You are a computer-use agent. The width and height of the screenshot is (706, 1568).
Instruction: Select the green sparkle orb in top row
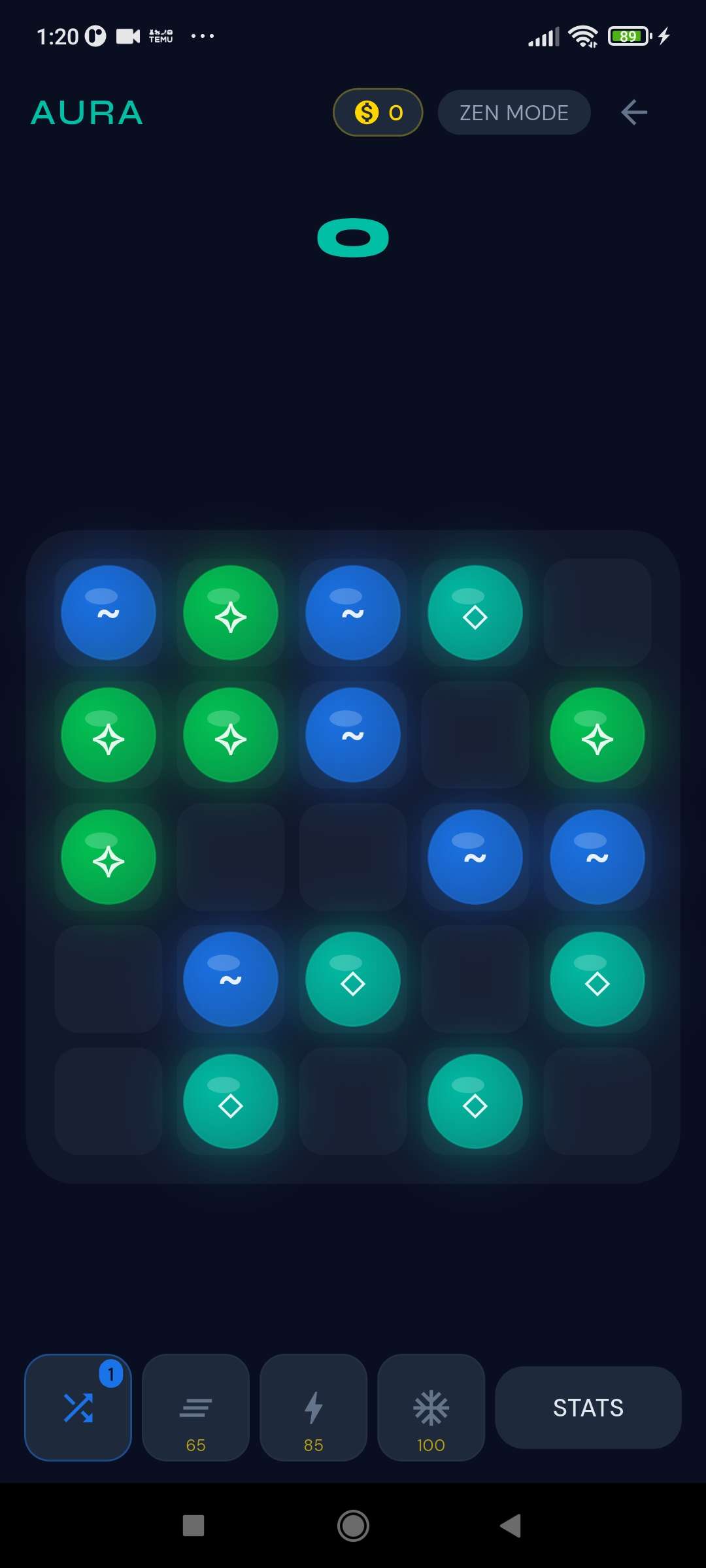(x=230, y=612)
